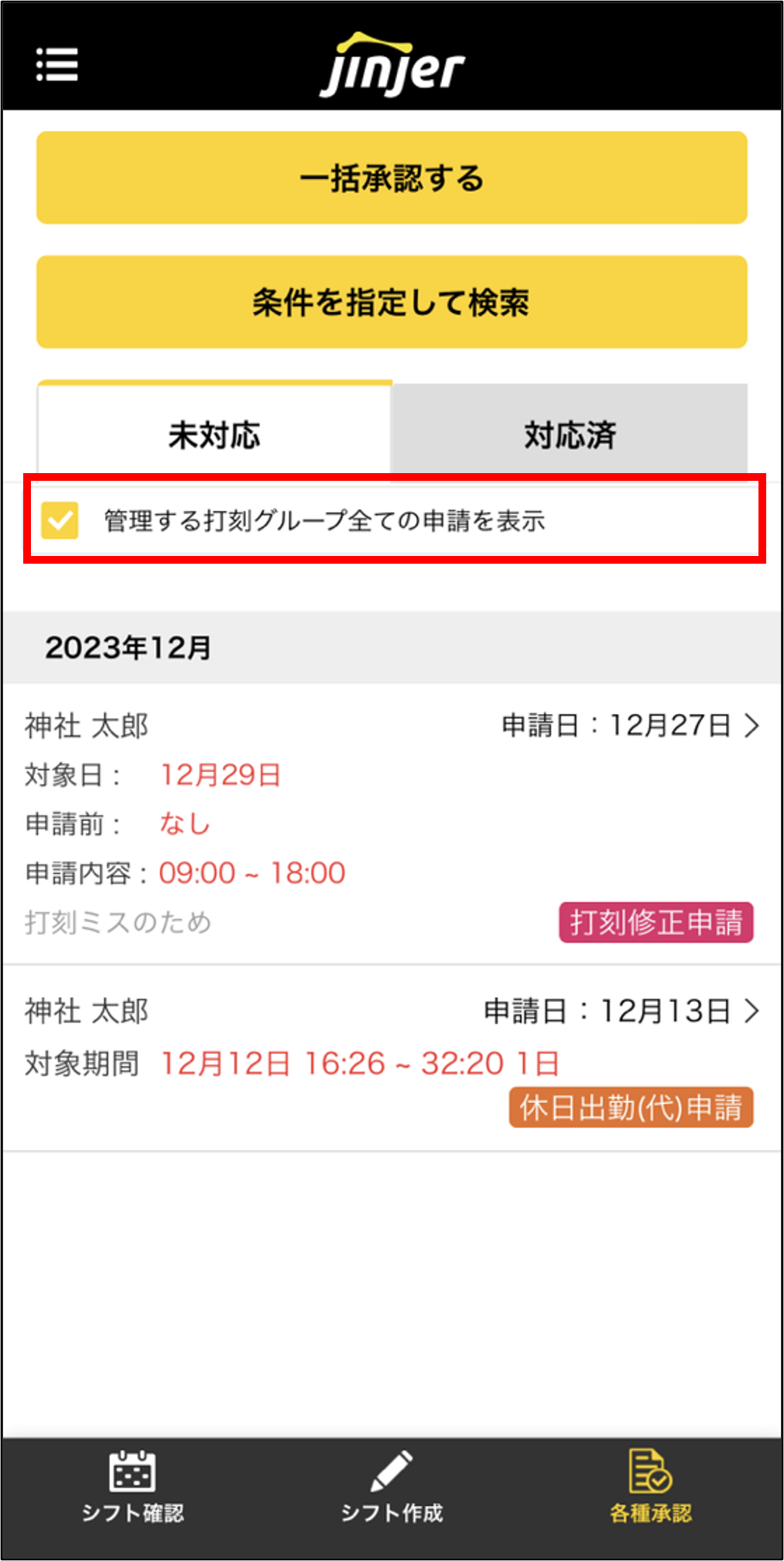Open the hamburger menu

tap(57, 64)
